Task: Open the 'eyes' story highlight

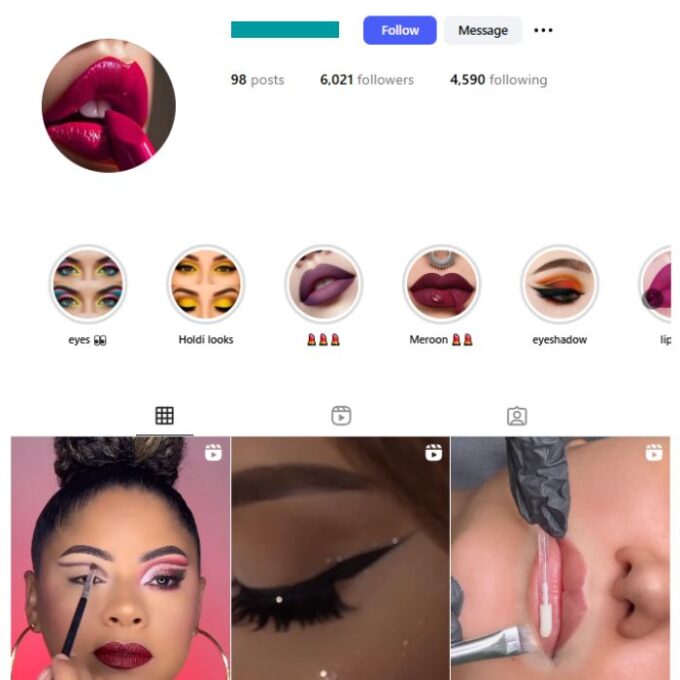Action: click(x=88, y=284)
